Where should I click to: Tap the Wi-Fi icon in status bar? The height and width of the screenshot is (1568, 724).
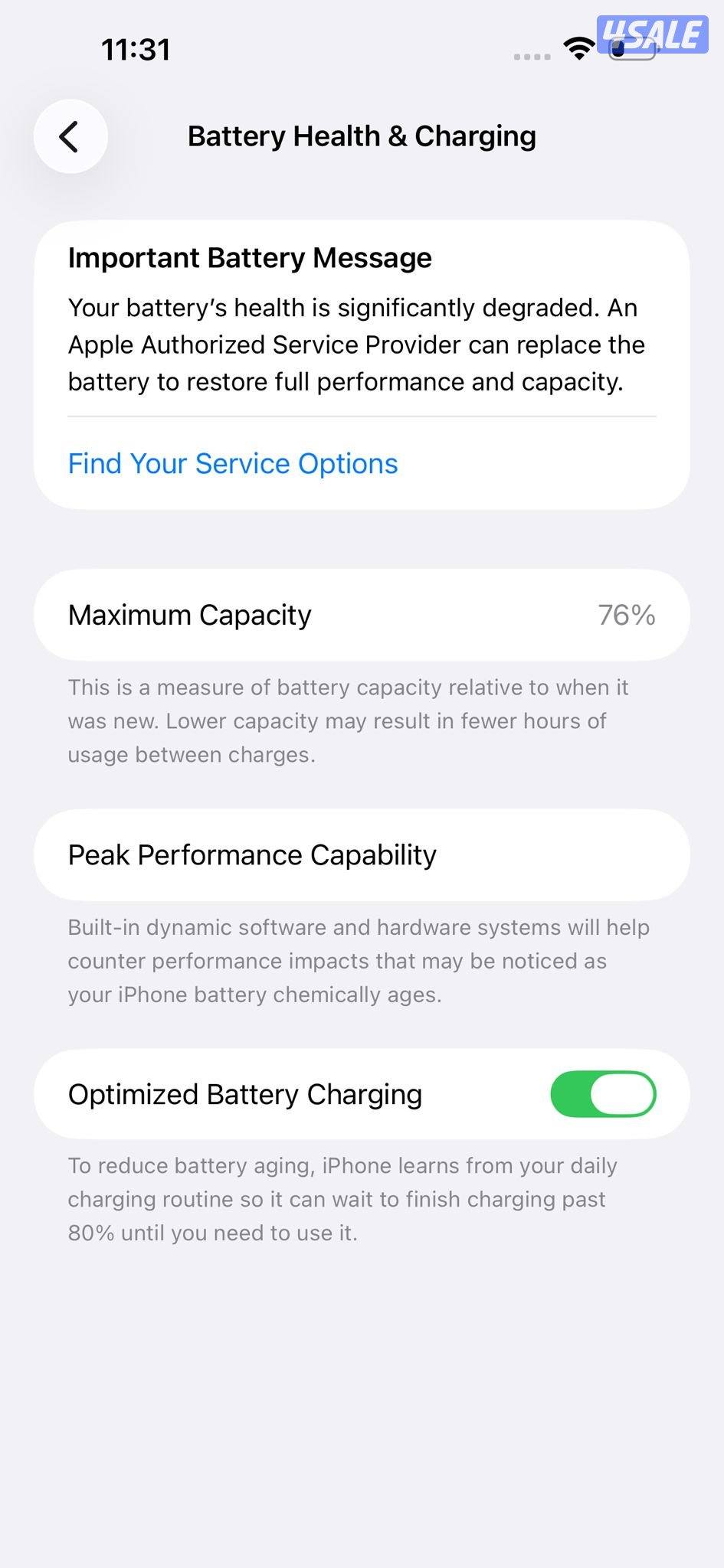click(x=579, y=47)
